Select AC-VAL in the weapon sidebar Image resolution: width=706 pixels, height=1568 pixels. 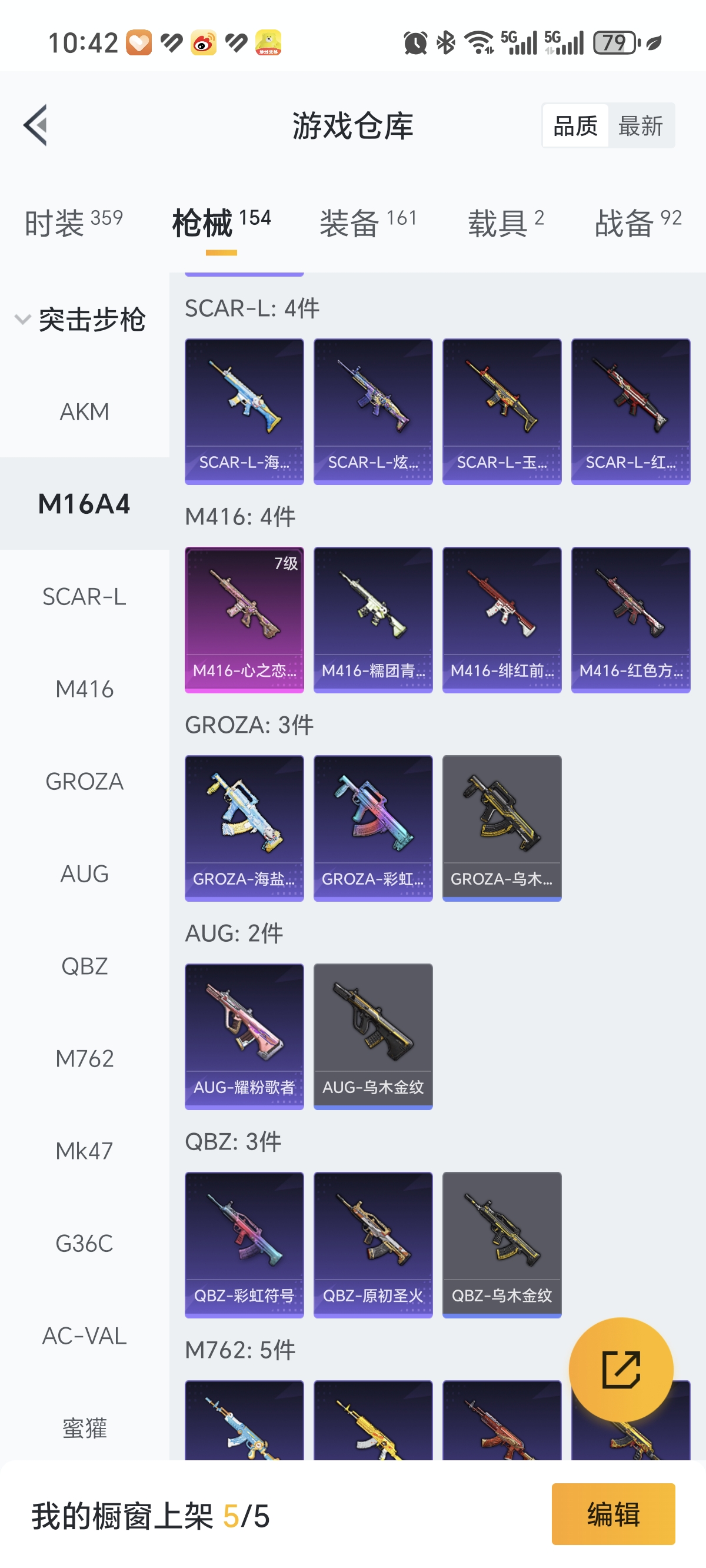[85, 1336]
